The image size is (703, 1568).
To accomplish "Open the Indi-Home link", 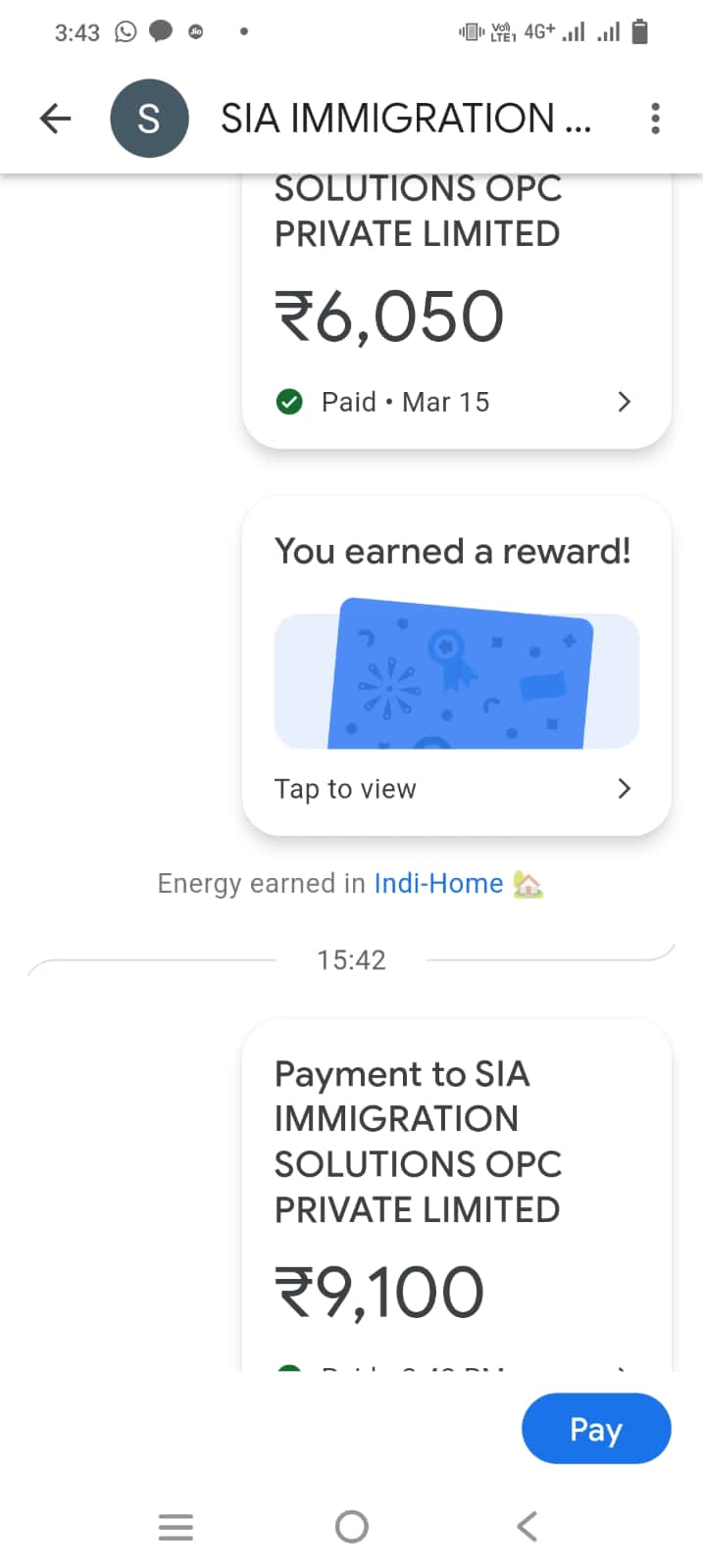I will tap(438, 883).
